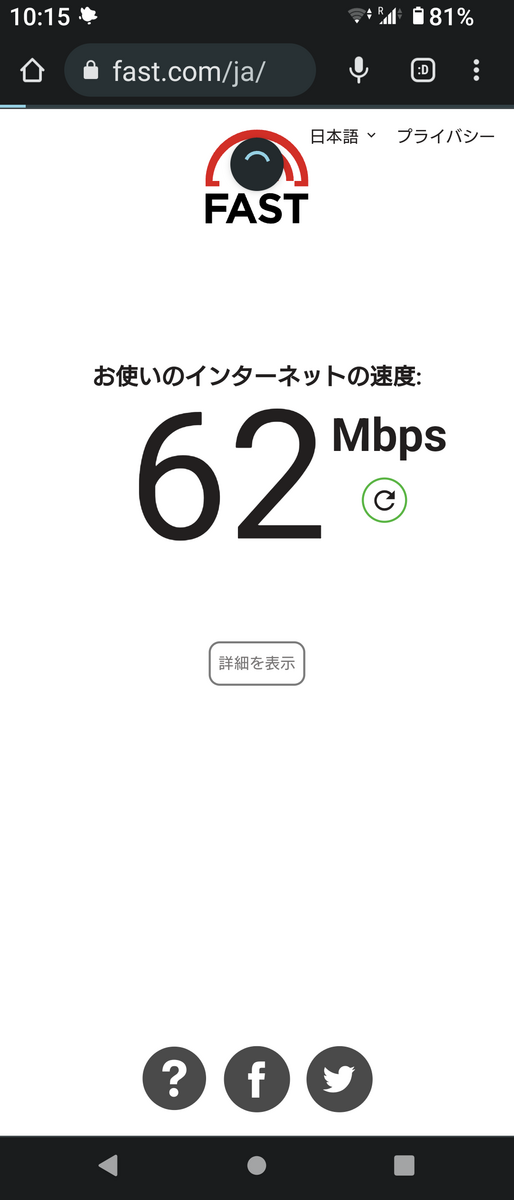Tap the 詳細を表示 button
The width and height of the screenshot is (514, 1200).
tap(257, 663)
